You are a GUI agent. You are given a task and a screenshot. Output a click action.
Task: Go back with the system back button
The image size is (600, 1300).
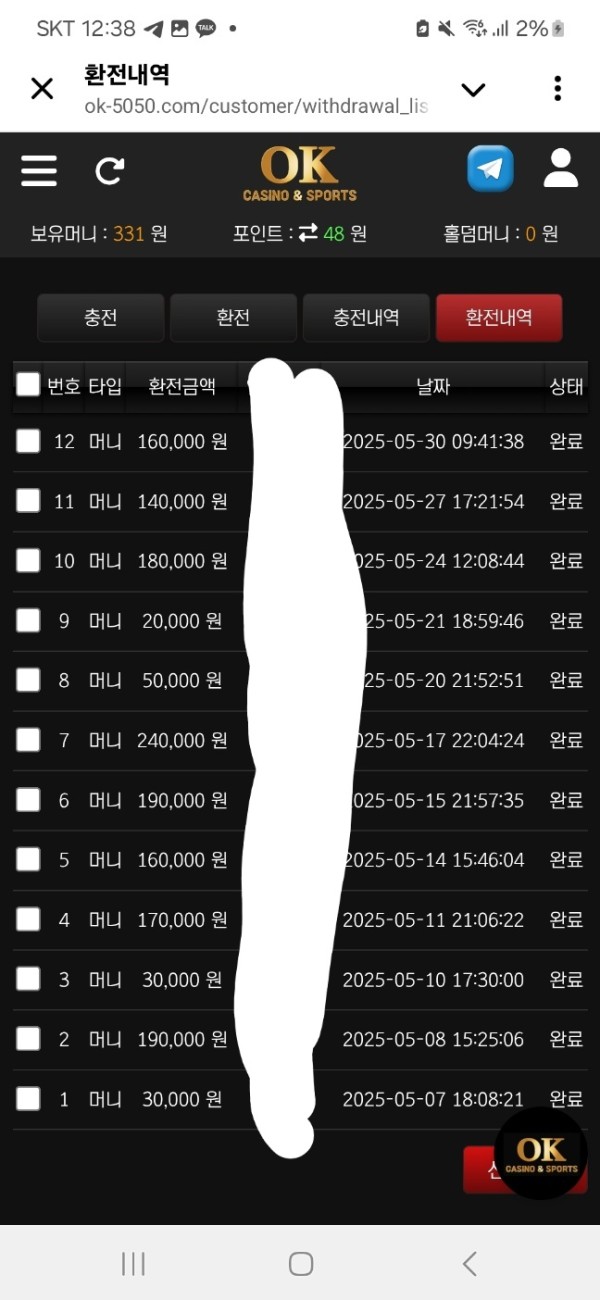(x=469, y=1264)
